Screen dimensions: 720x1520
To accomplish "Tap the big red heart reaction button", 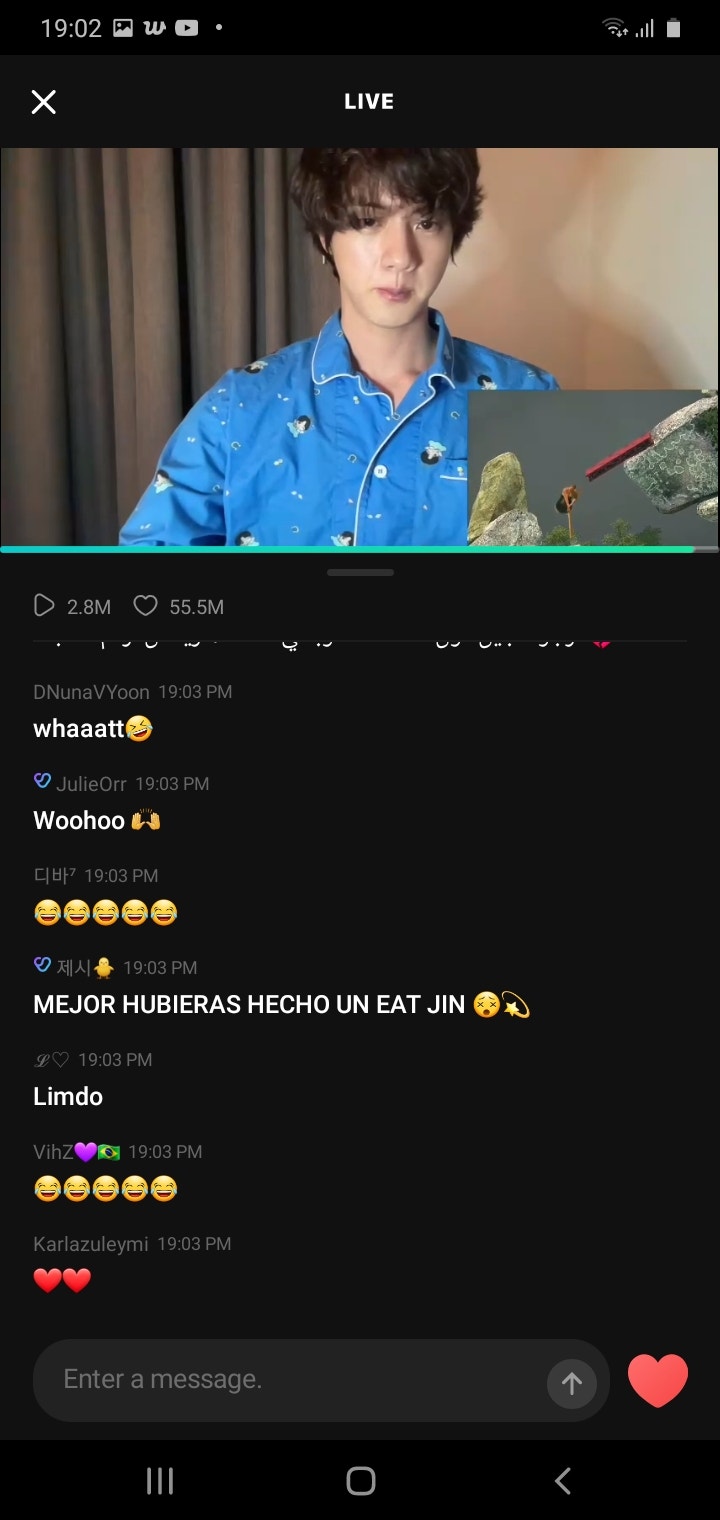I will click(x=657, y=1381).
